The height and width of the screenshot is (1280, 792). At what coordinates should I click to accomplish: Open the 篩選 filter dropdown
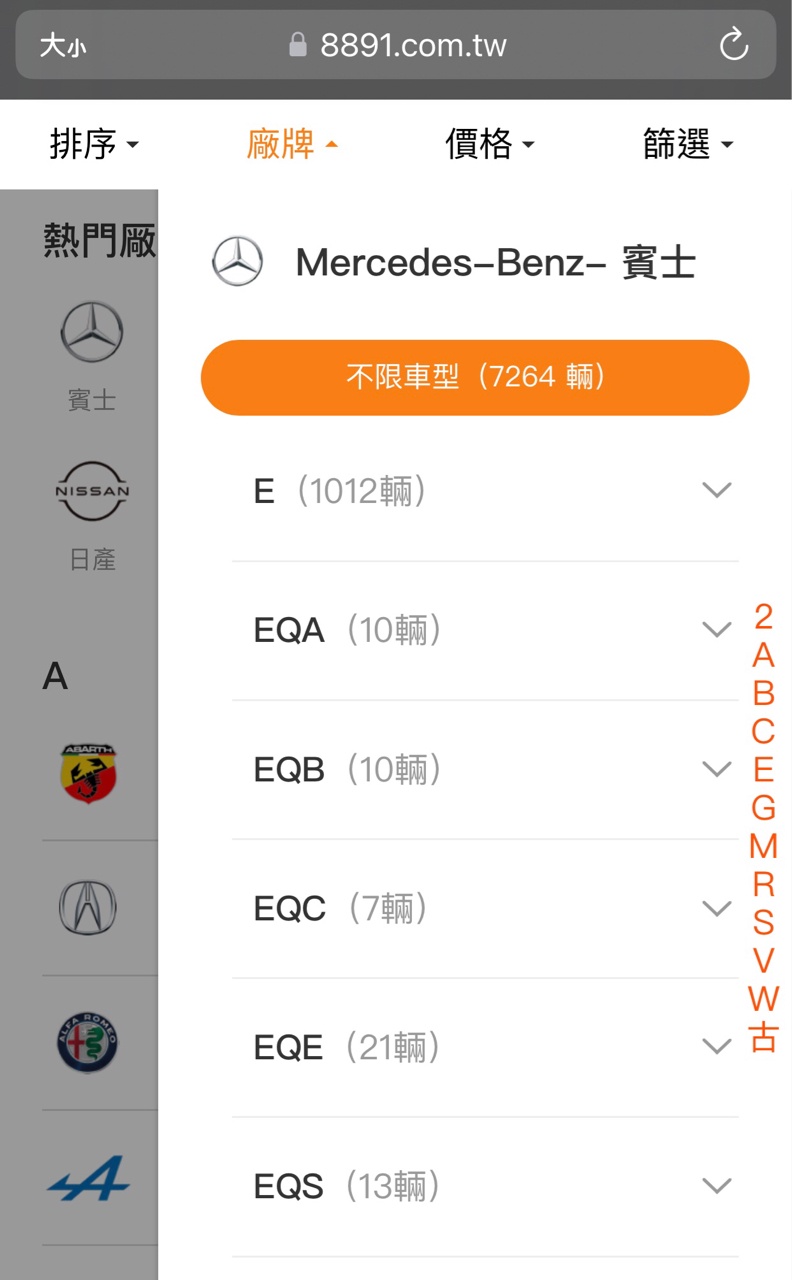(x=688, y=145)
